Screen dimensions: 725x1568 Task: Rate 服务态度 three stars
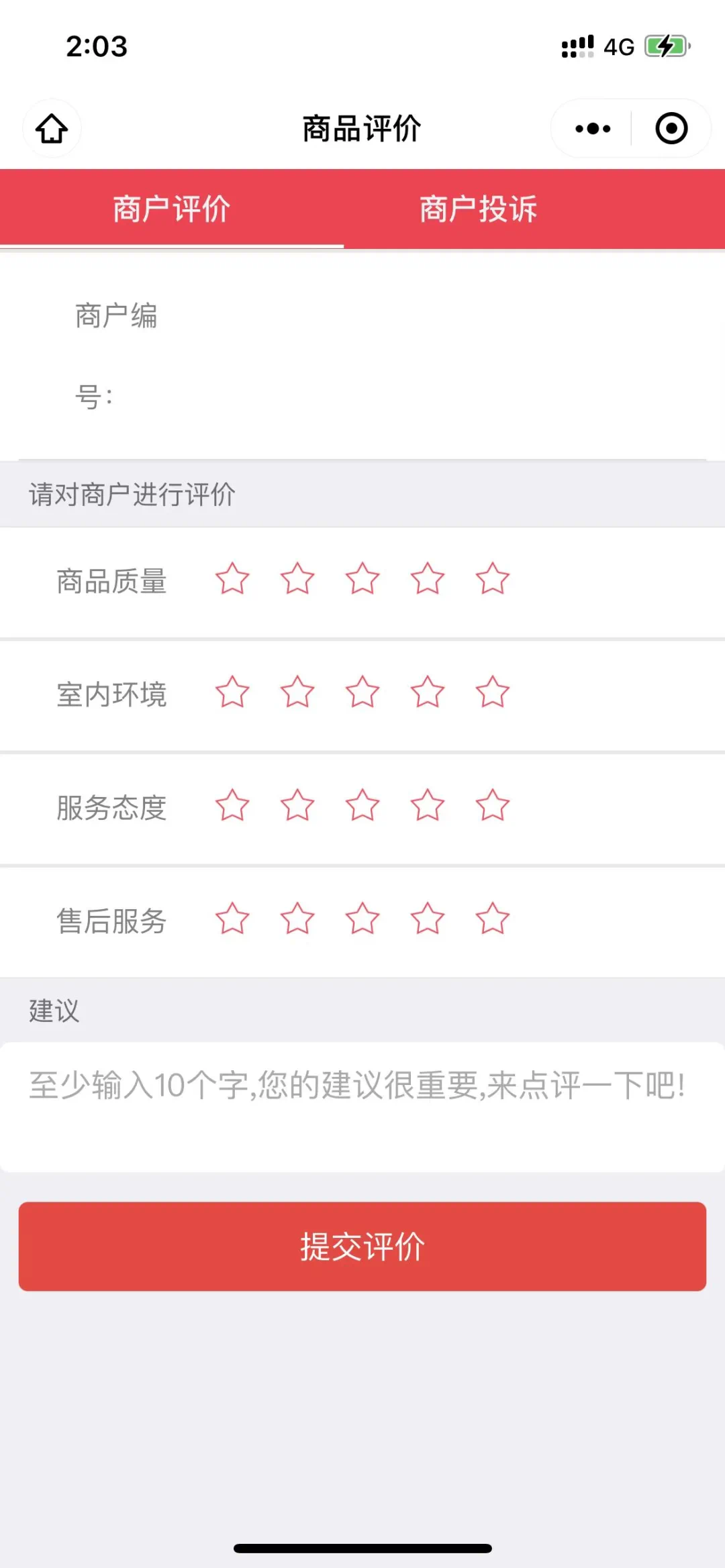362,806
